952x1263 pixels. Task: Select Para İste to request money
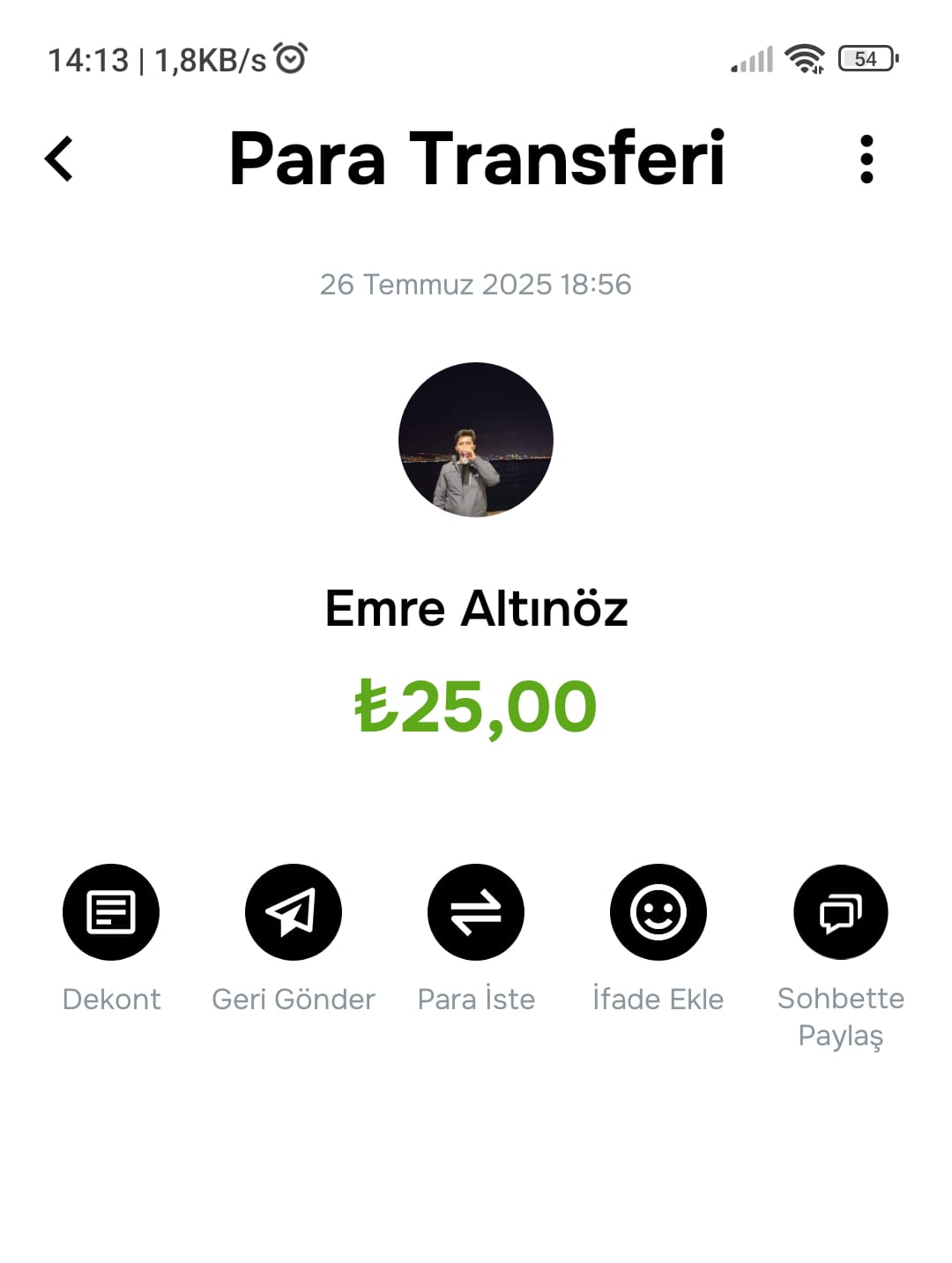pos(476,912)
